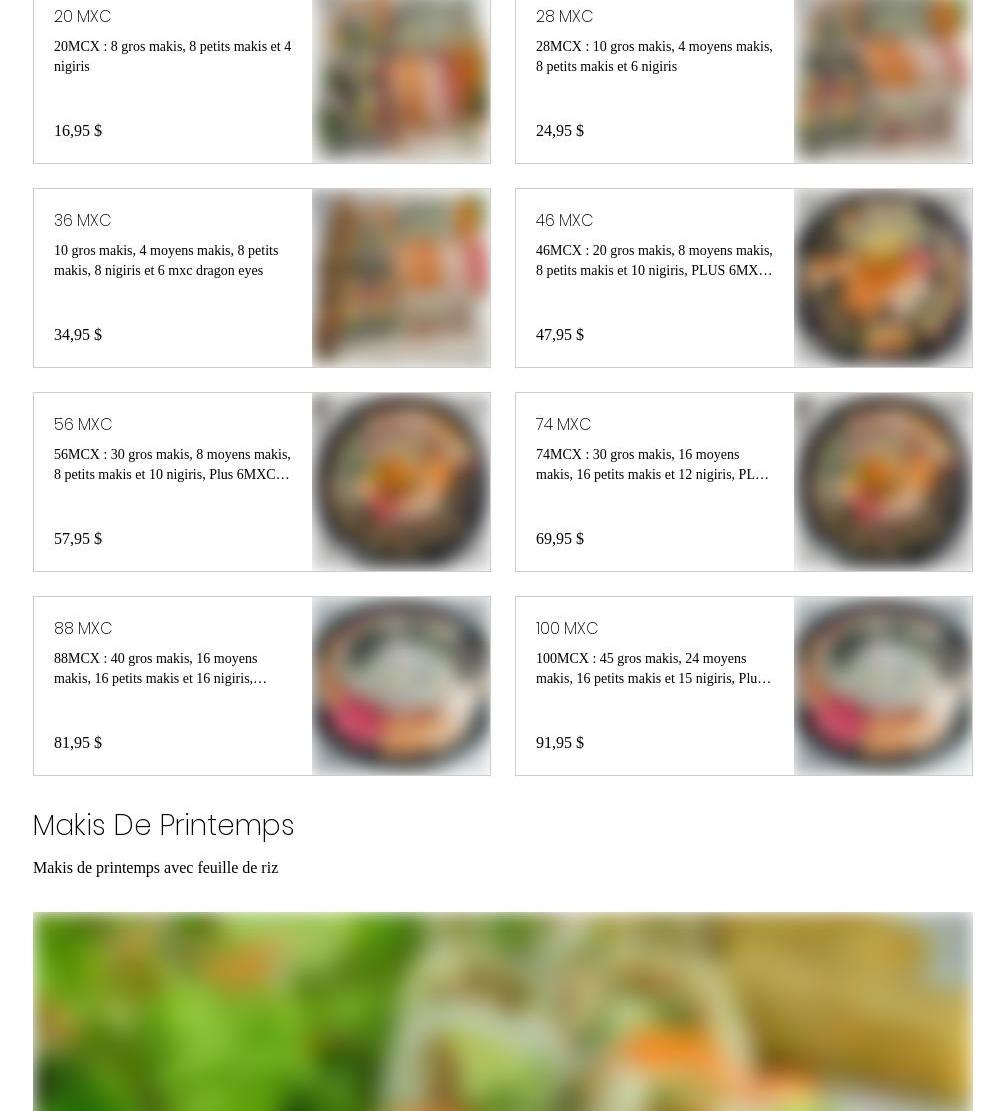Open the 20 MXC combo card
1006x1111 pixels.
click(x=261, y=80)
